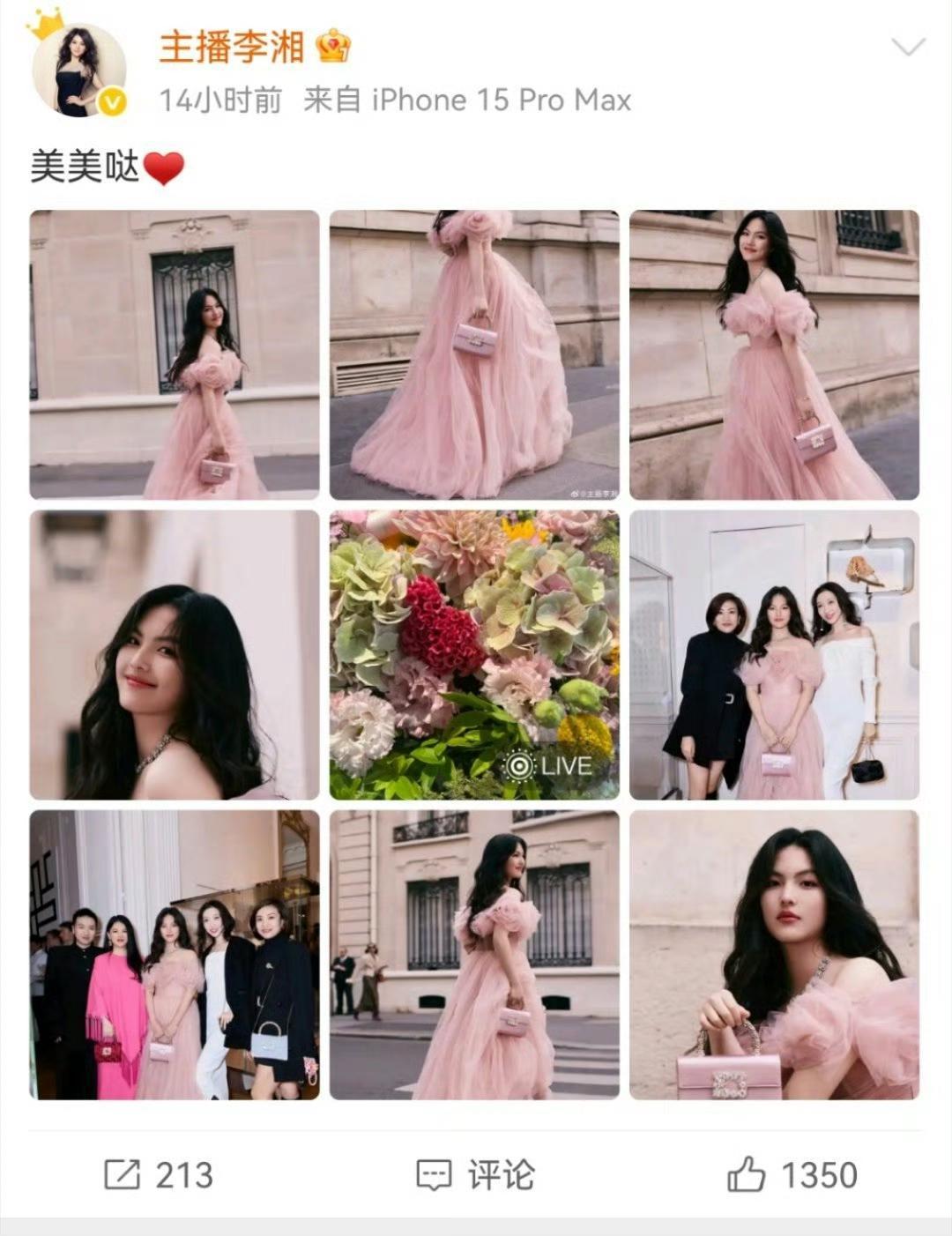Open the 评论 comment section

coord(476,1174)
